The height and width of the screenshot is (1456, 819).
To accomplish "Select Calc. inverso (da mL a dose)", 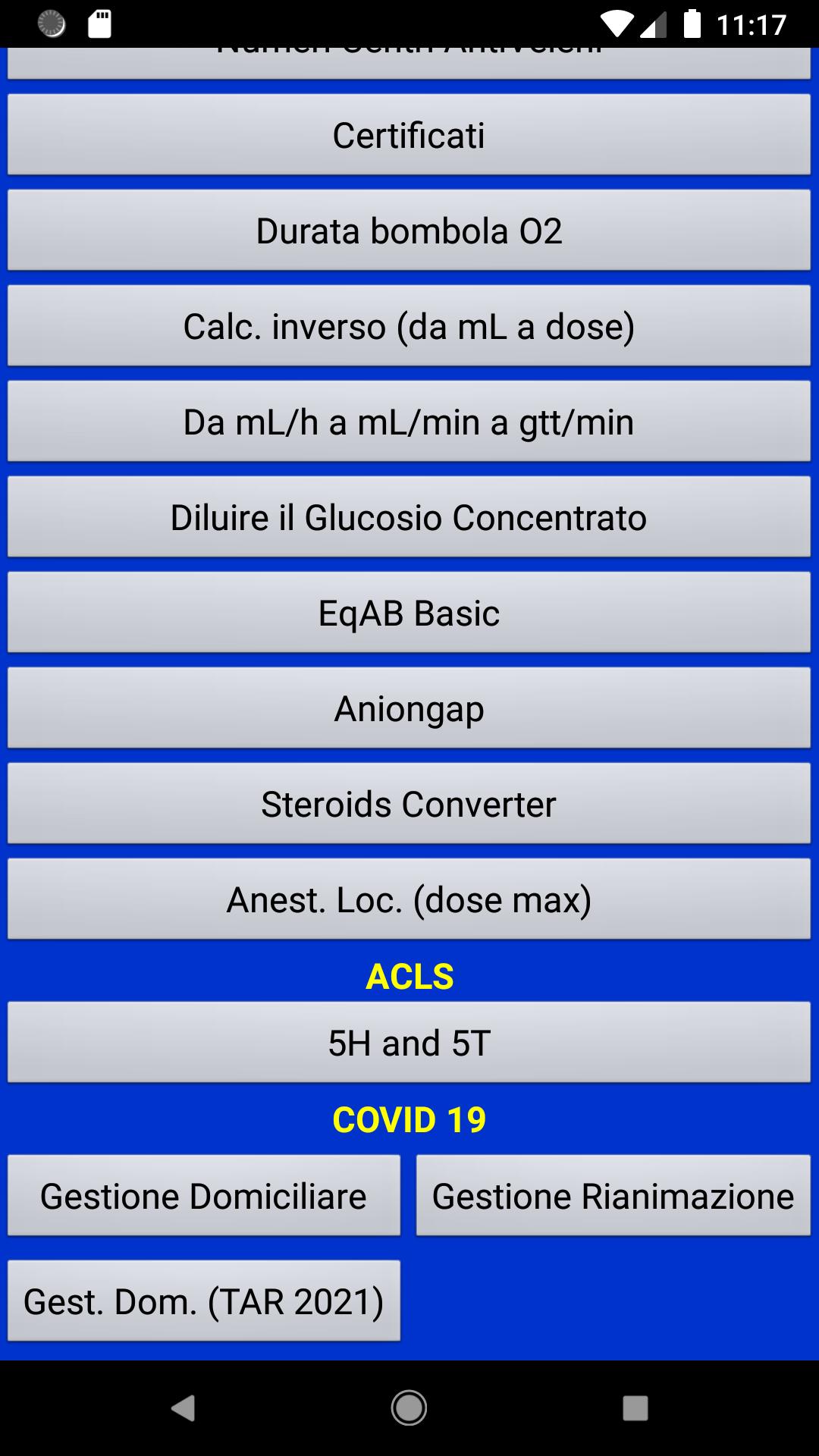I will pyautogui.click(x=409, y=326).
